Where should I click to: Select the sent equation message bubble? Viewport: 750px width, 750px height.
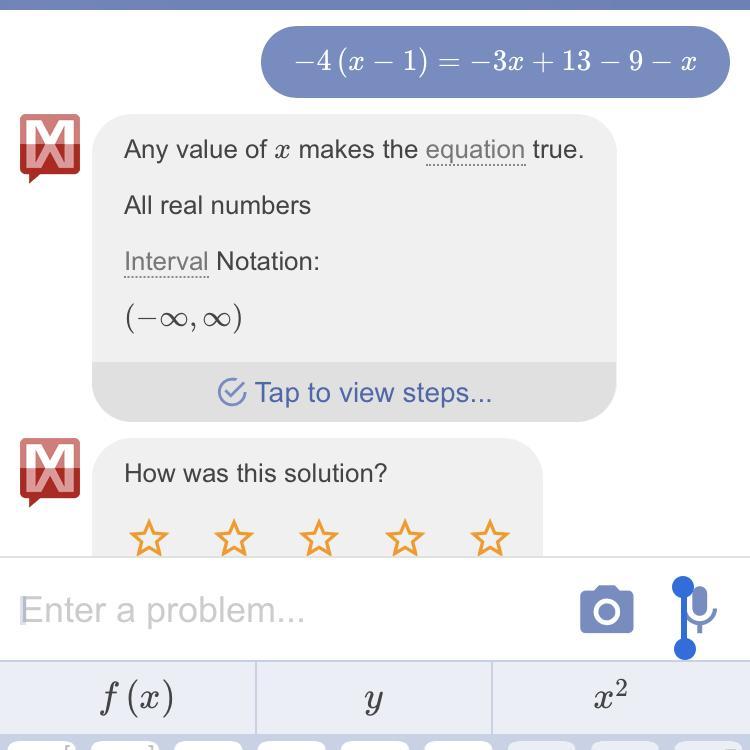[x=495, y=62]
